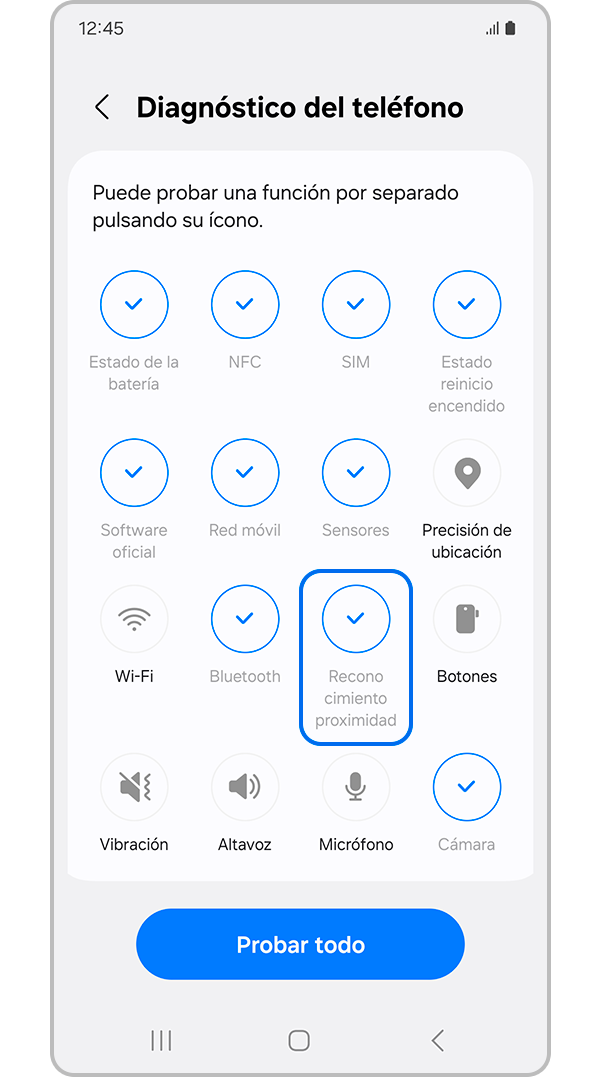Go back from Diagnóstico del teléfono
The width and height of the screenshot is (600, 1077).
102,108
